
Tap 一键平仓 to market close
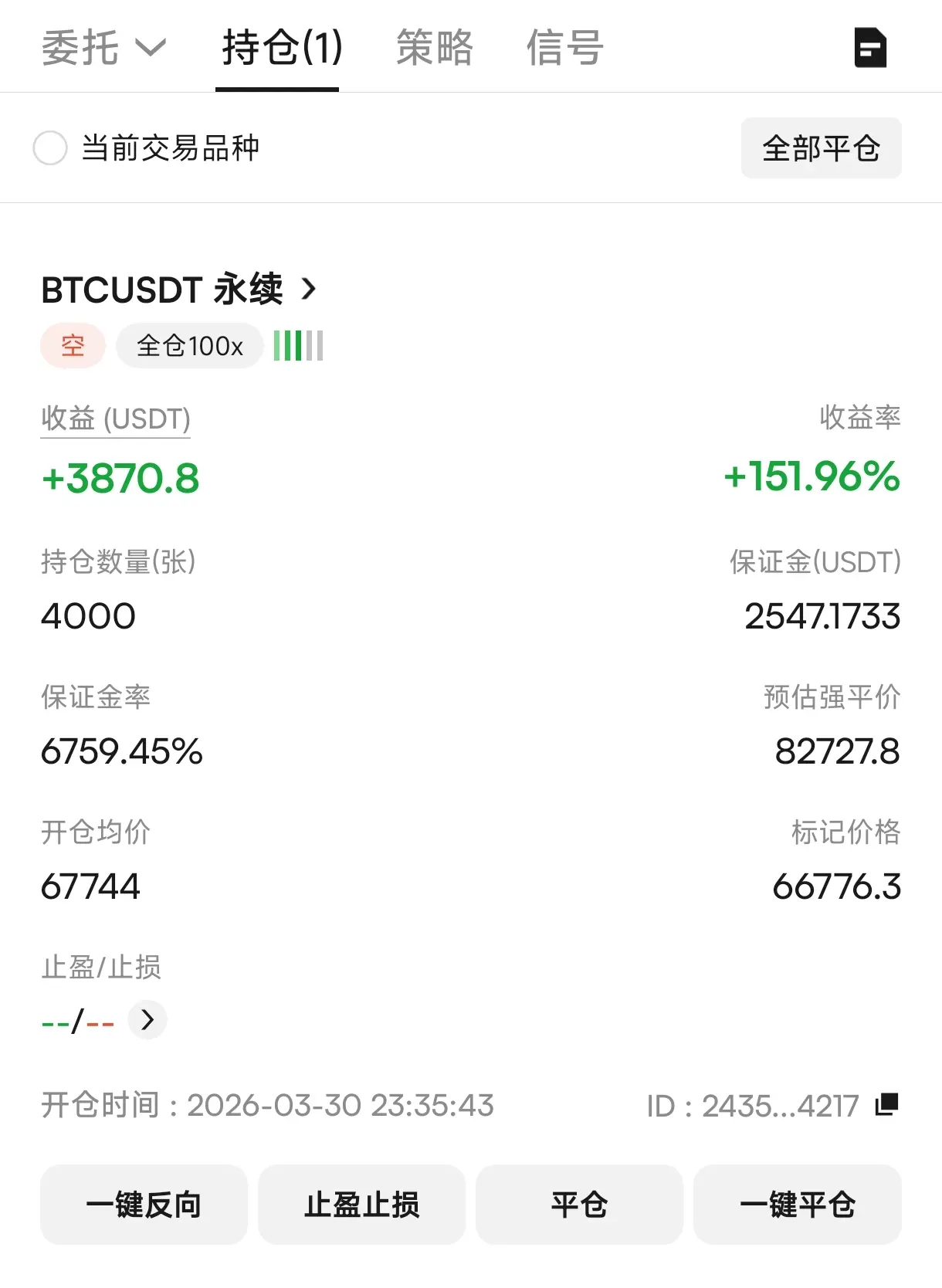797,1205
